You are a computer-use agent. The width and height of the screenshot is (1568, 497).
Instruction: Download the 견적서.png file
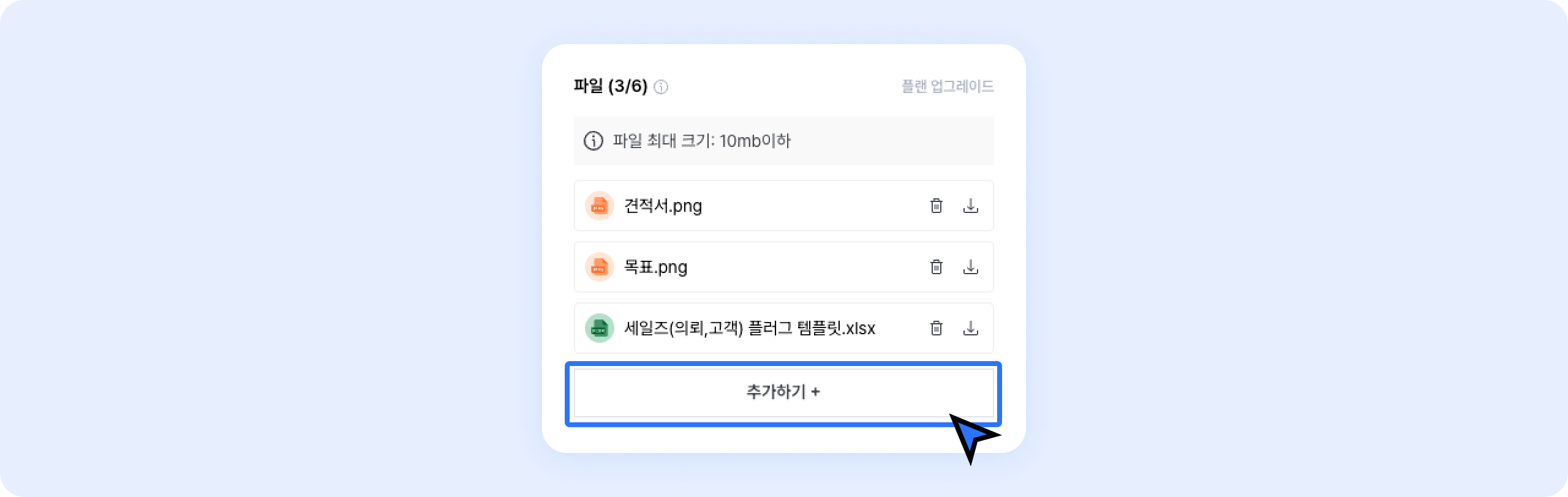970,206
